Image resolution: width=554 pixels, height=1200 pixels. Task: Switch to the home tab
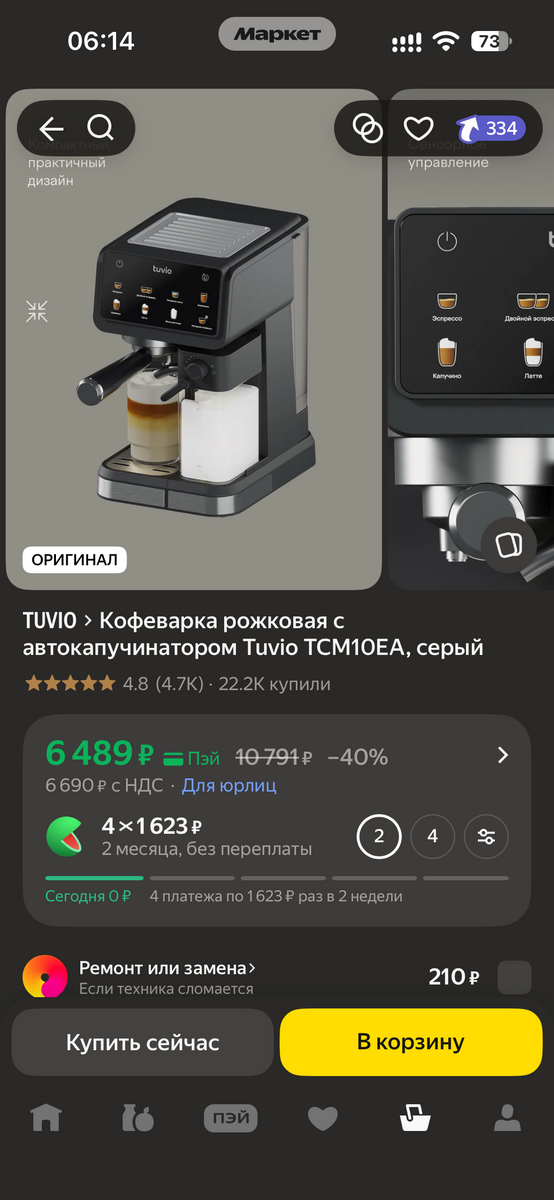pyautogui.click(x=46, y=1117)
